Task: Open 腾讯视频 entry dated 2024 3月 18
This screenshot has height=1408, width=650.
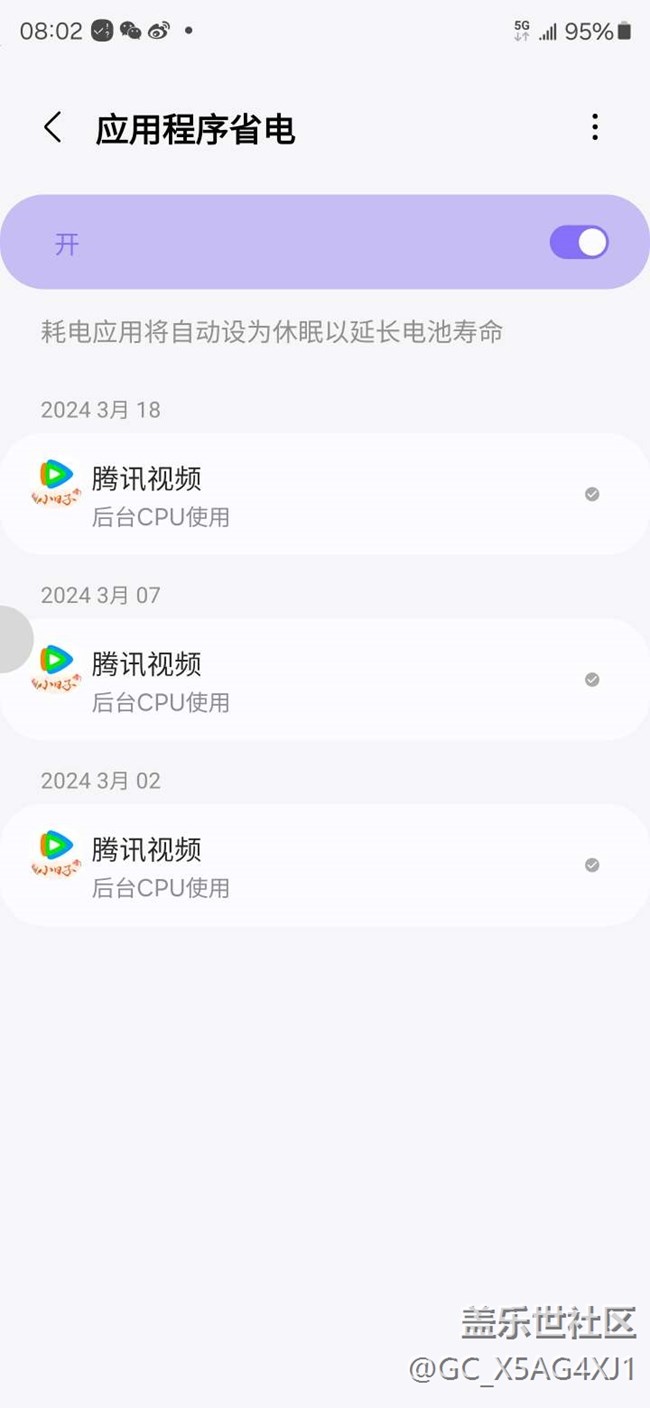Action: (x=324, y=494)
